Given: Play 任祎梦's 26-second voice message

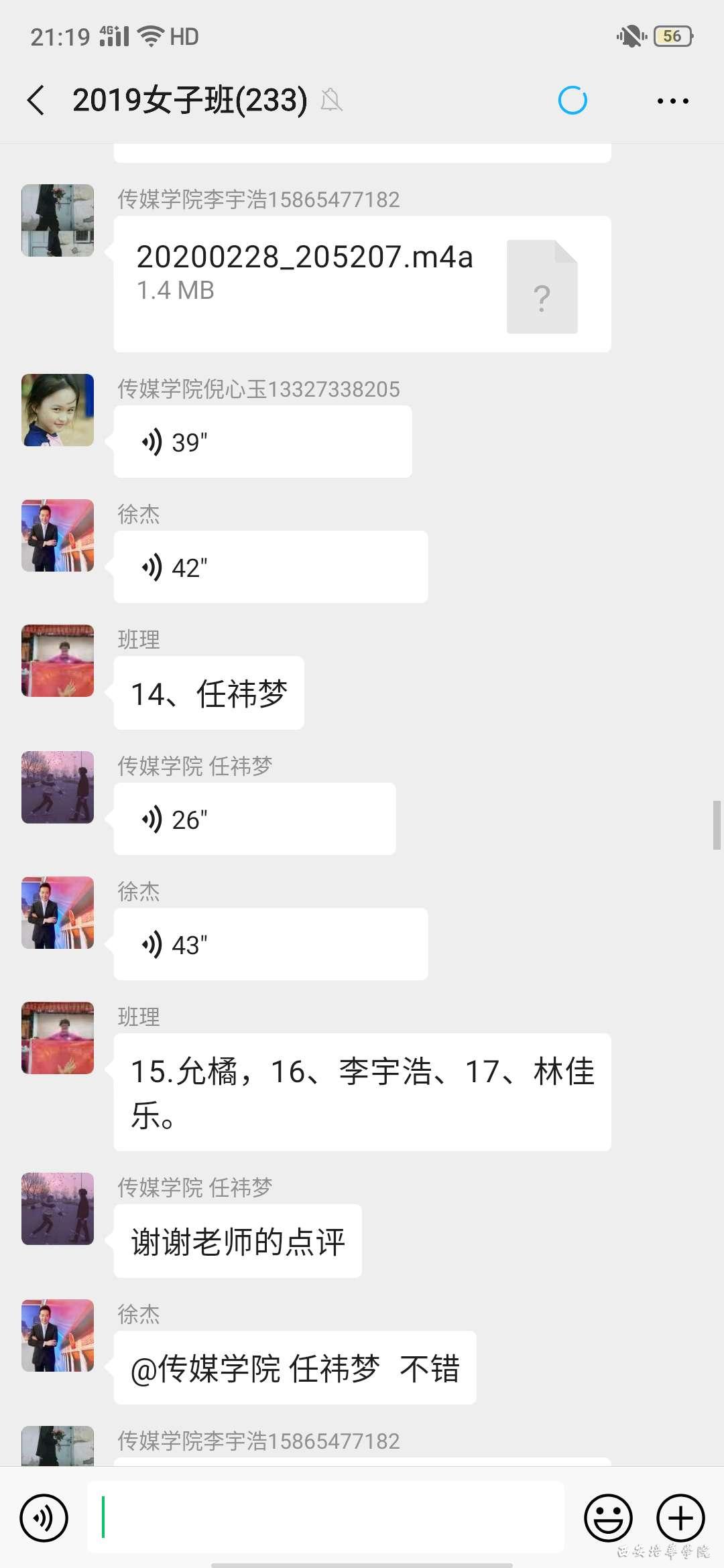Looking at the screenshot, I should 254,819.
